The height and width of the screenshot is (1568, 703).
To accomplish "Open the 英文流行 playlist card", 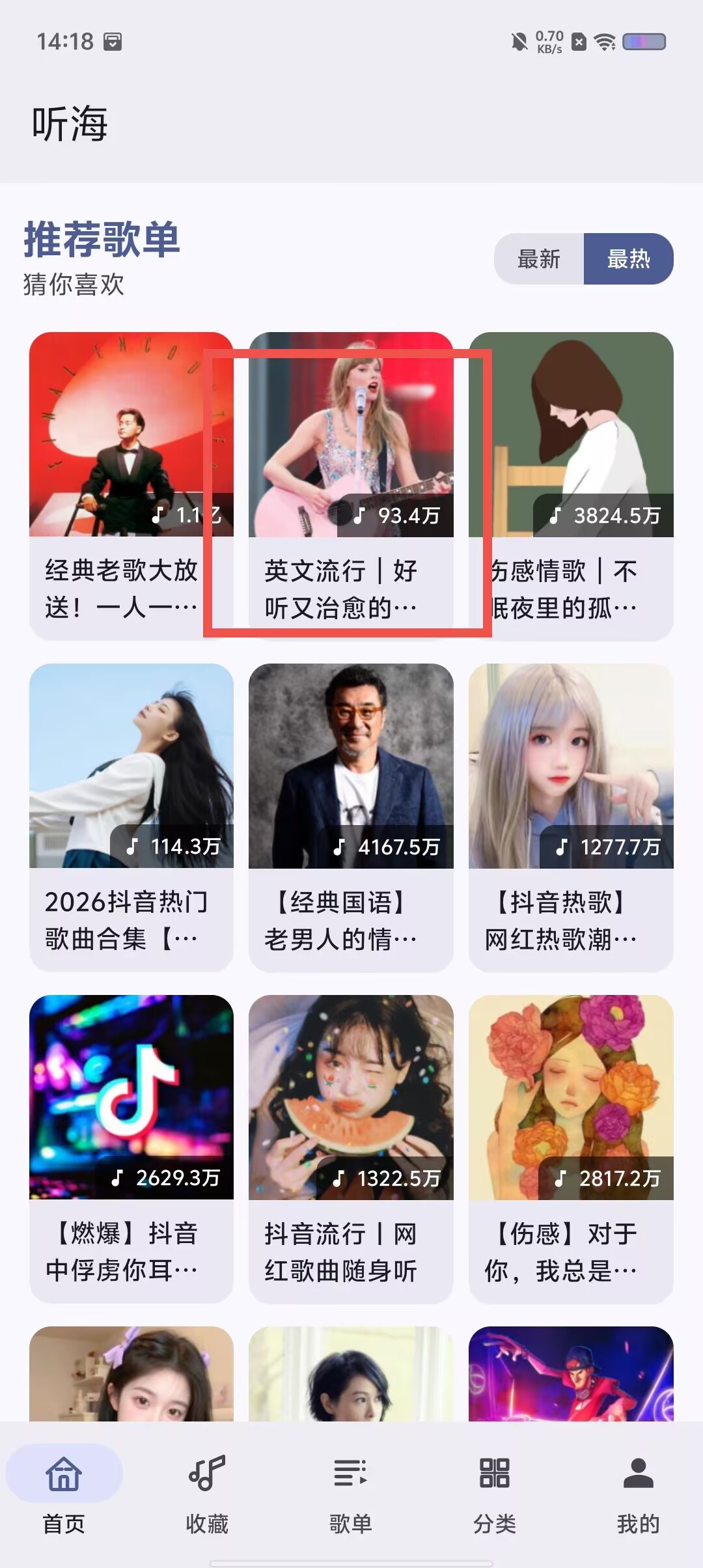I will 351,486.
